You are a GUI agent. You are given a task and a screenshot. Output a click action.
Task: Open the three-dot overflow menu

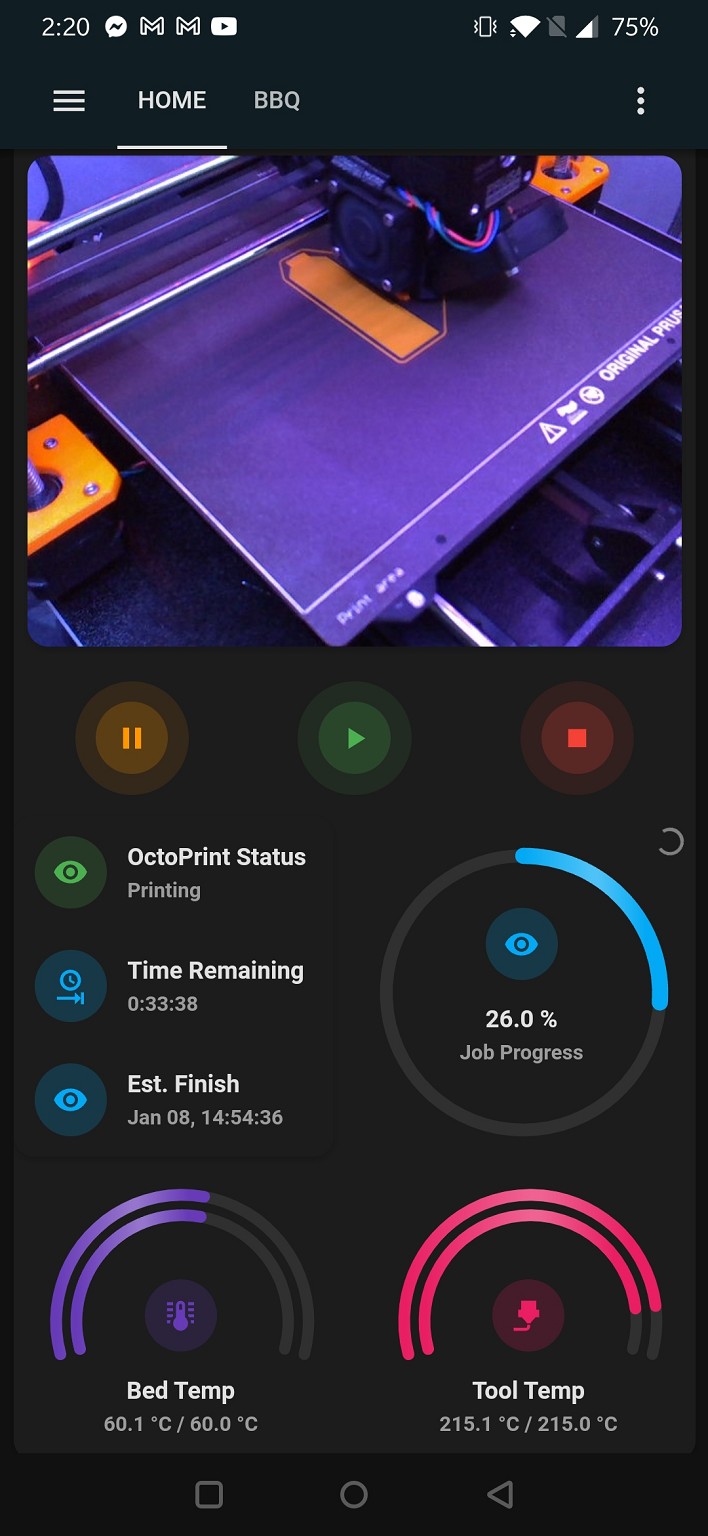click(640, 101)
